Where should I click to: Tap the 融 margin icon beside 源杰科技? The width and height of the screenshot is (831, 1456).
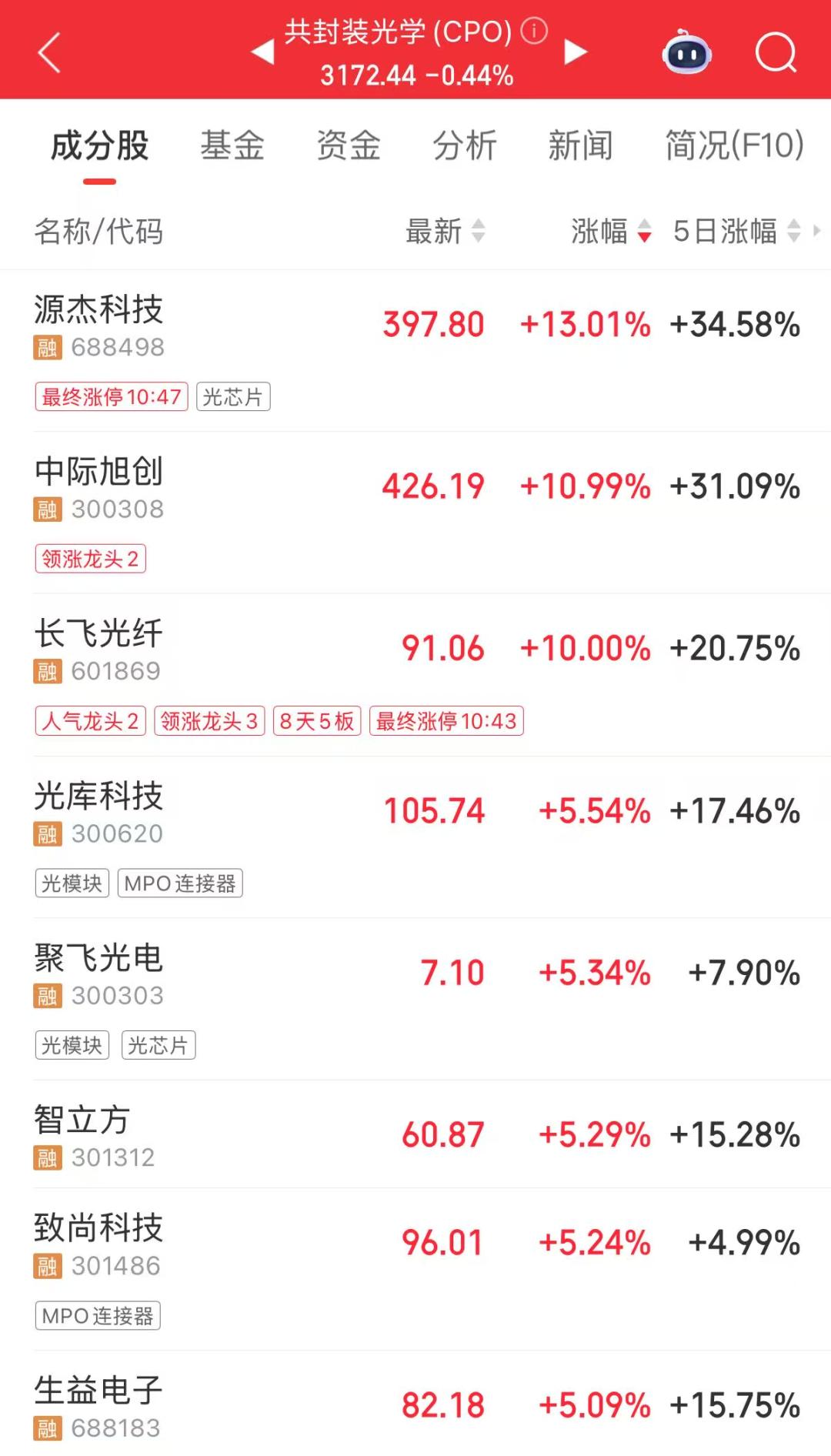point(48,347)
